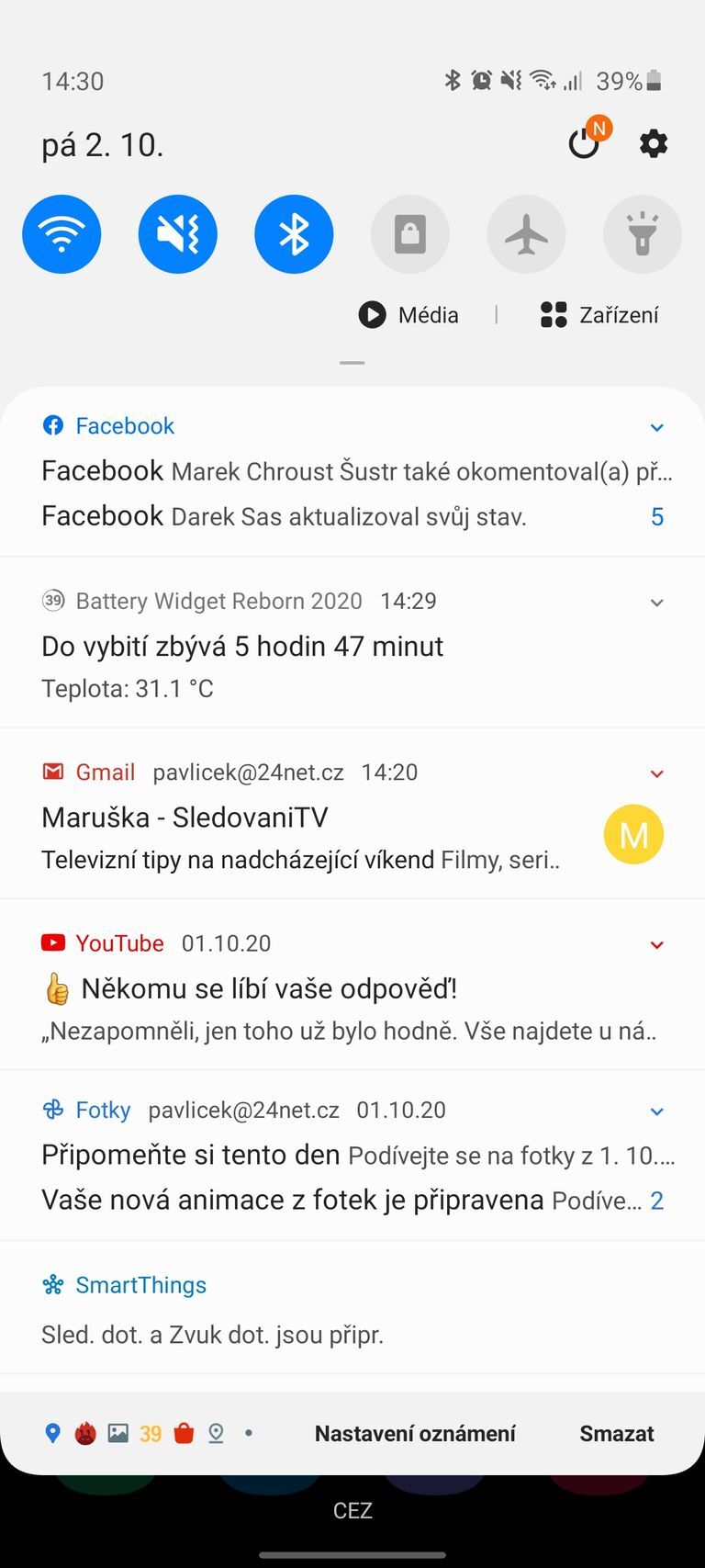Collapse the Fotky notification

657,1111
